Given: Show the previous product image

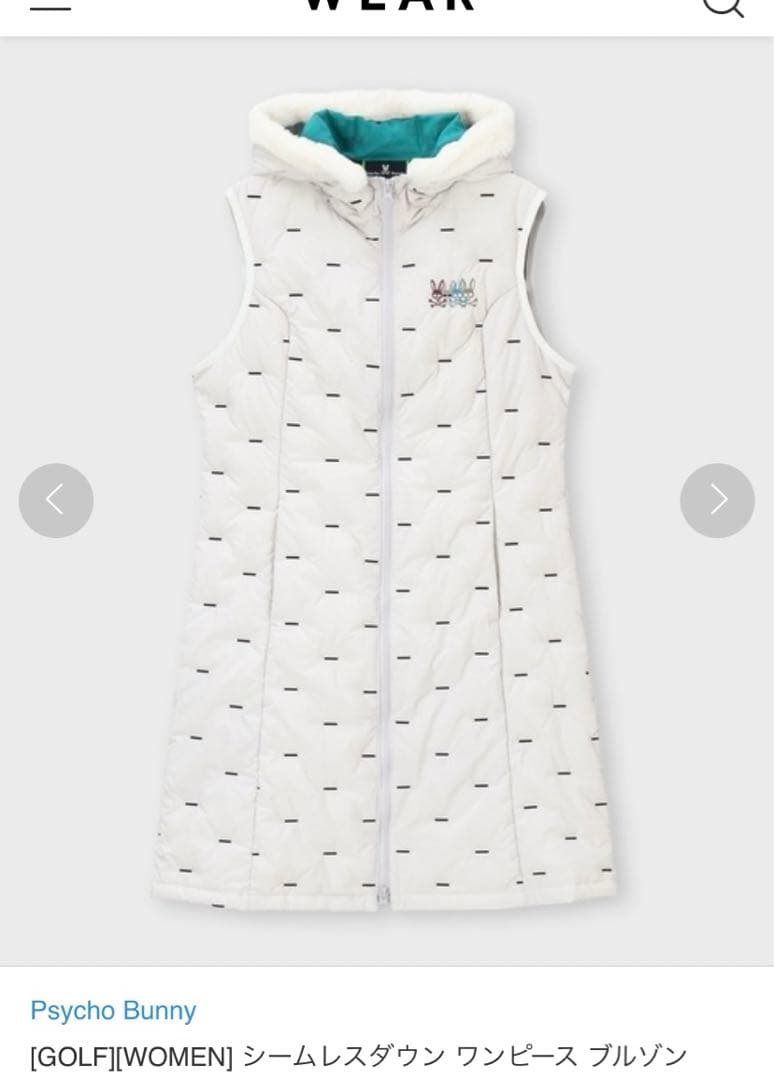Looking at the screenshot, I should [x=56, y=500].
